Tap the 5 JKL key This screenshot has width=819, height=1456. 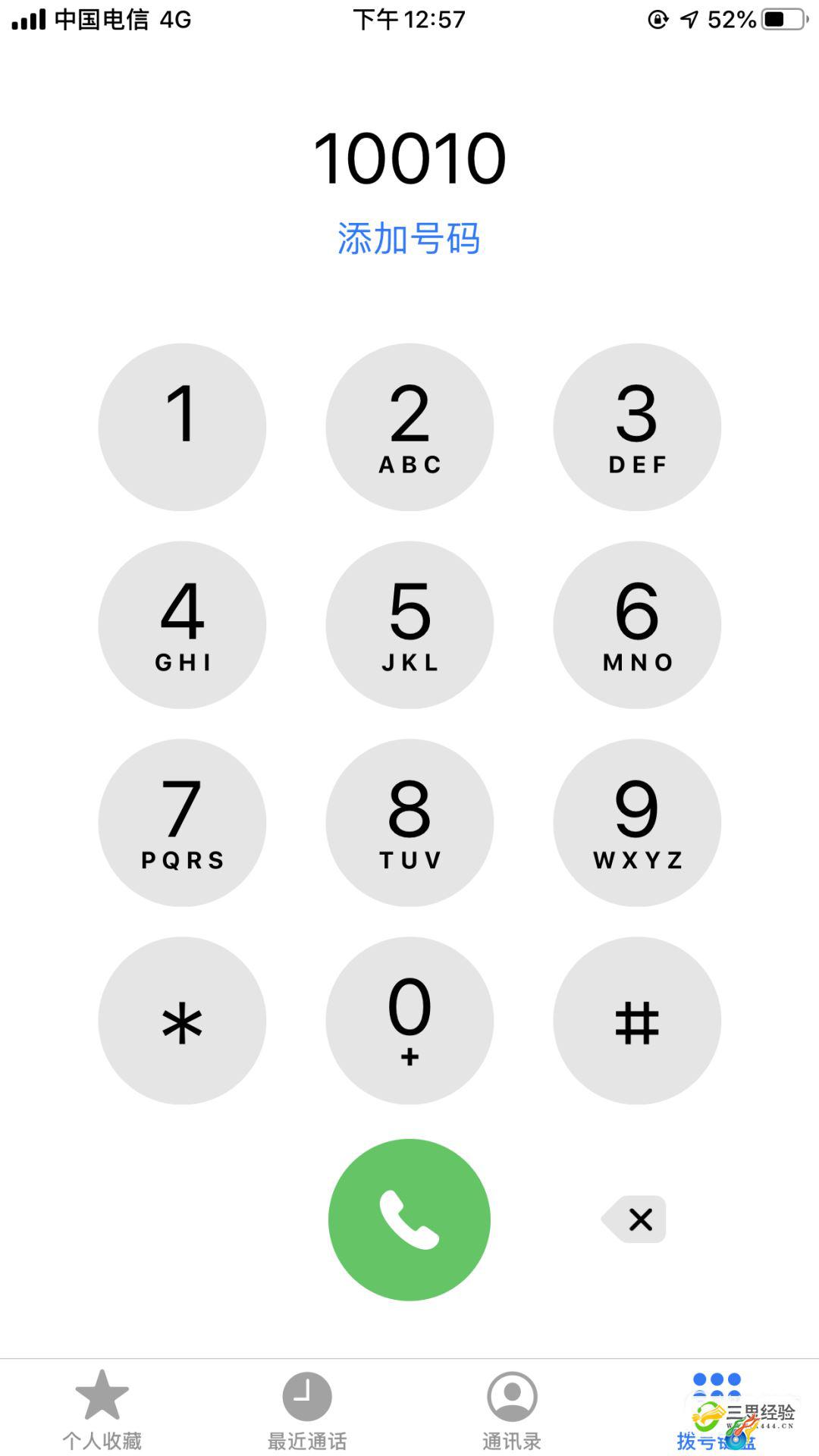tap(409, 625)
